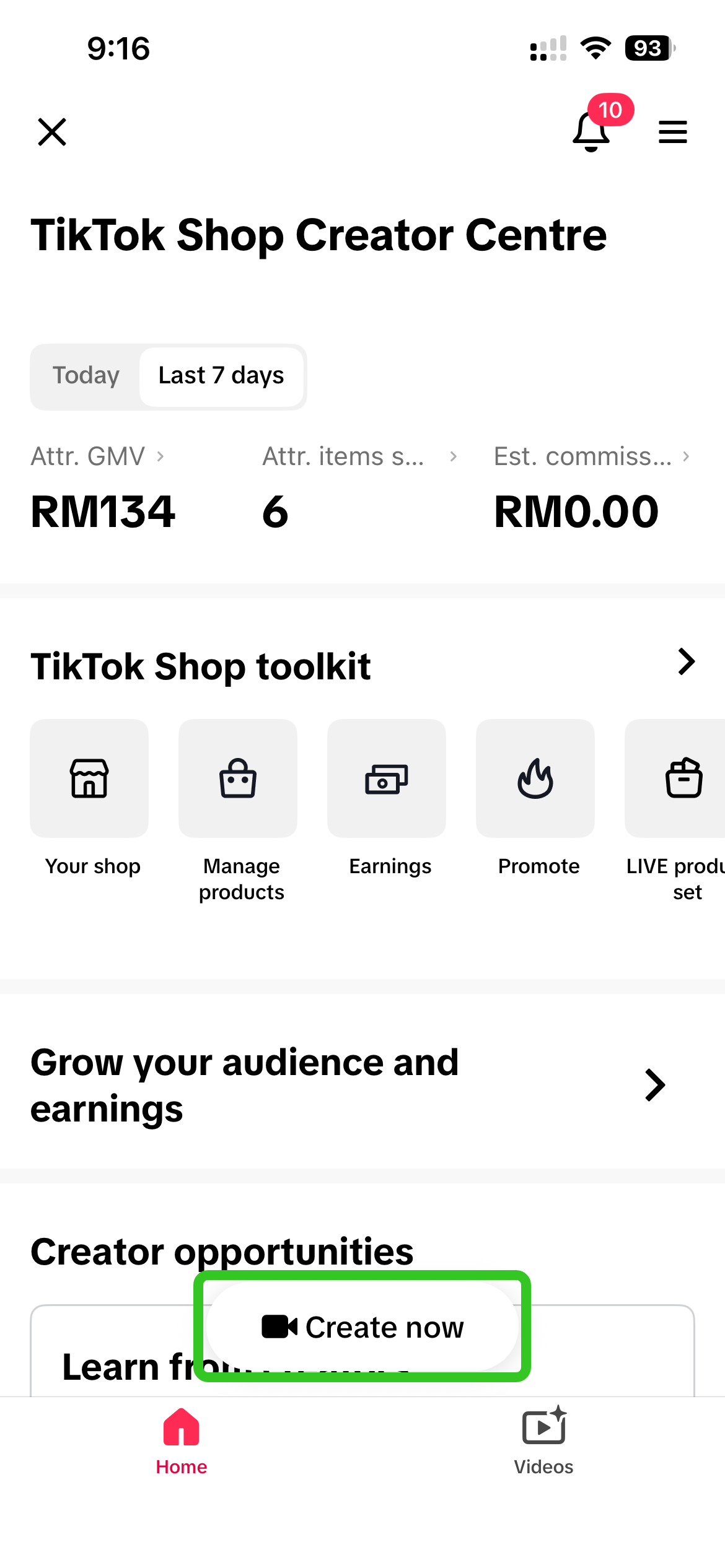Check Earnings in the toolkit

(x=387, y=778)
